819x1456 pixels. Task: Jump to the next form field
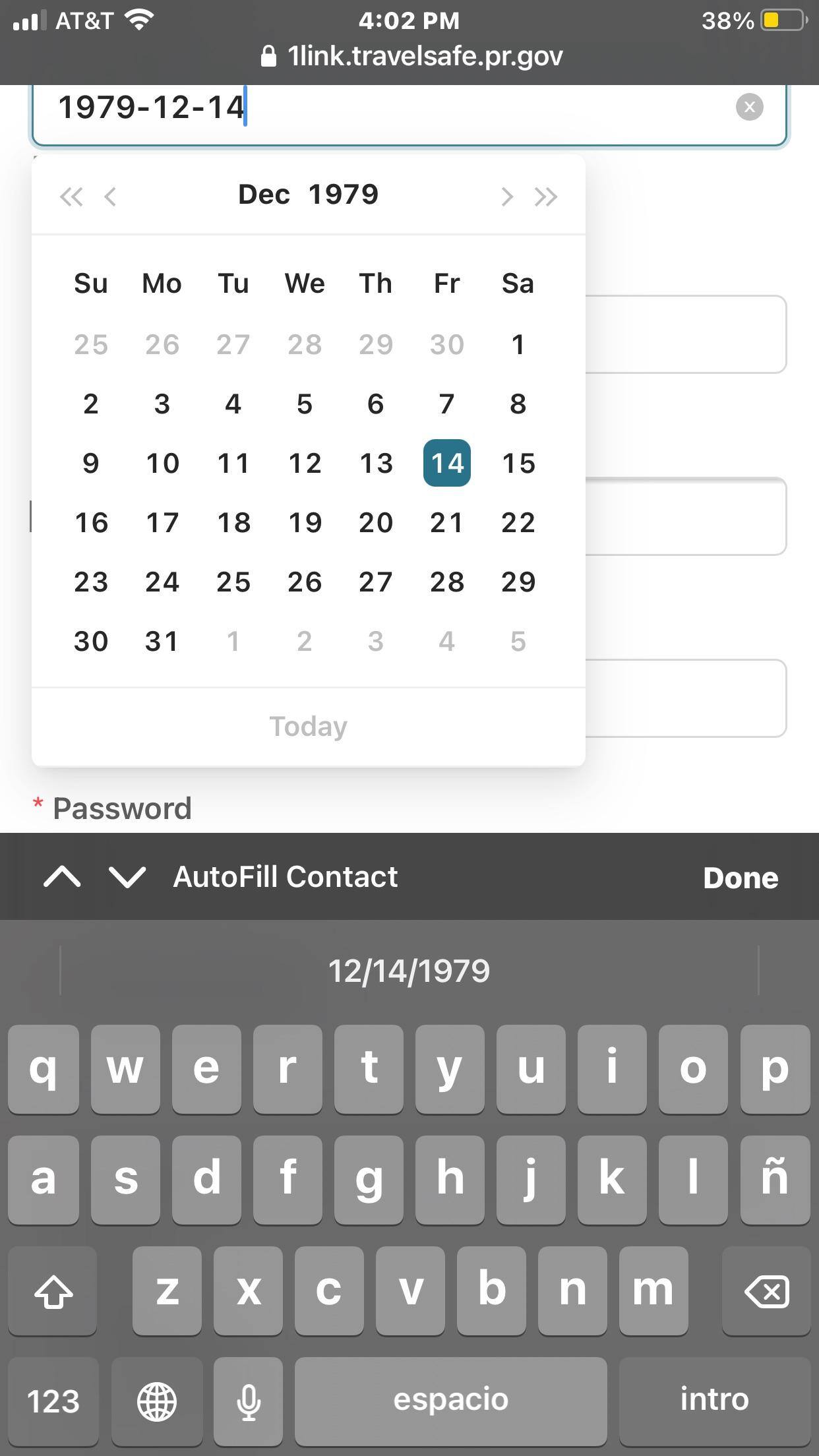point(127,877)
